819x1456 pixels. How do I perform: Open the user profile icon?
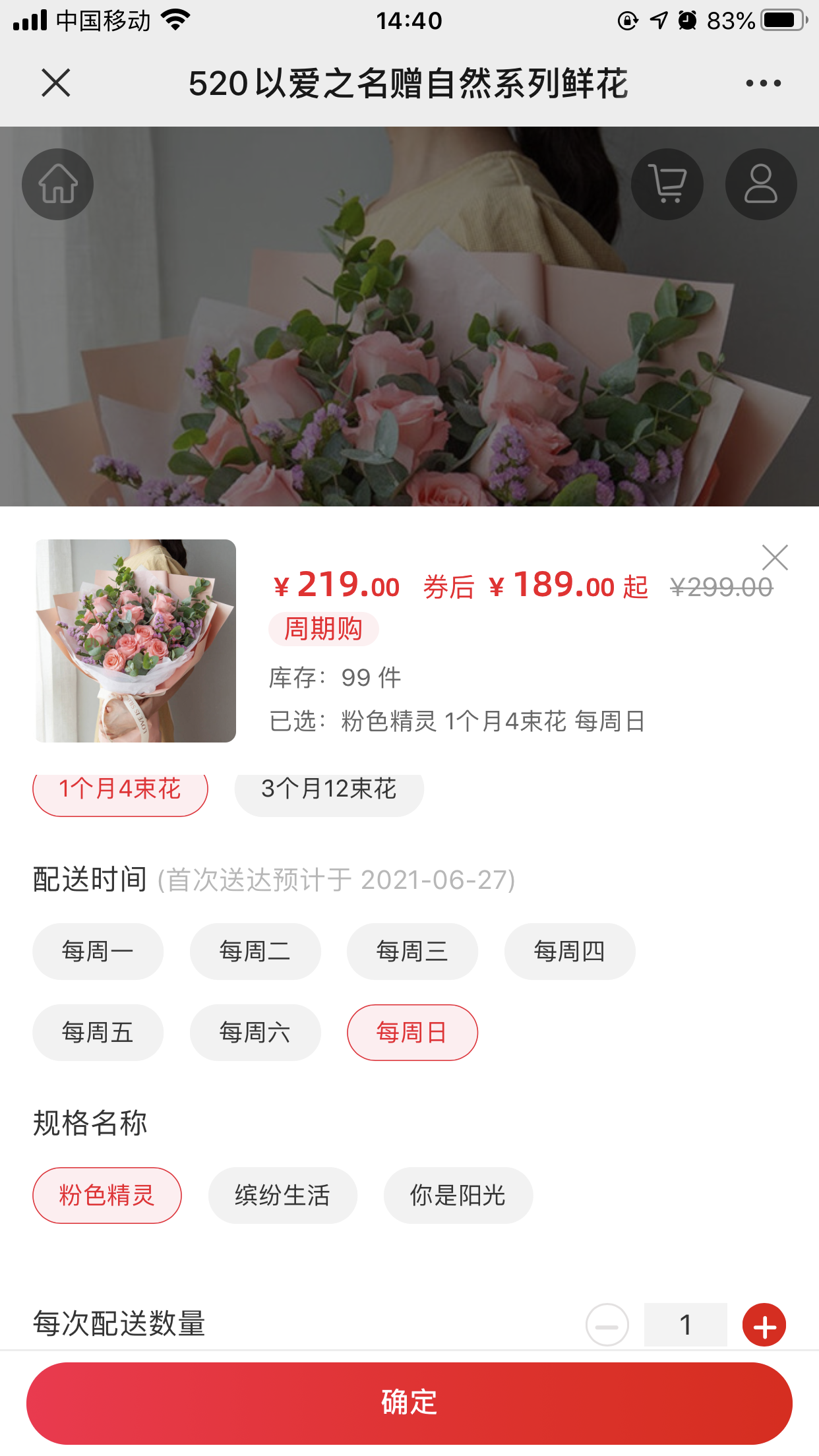760,184
